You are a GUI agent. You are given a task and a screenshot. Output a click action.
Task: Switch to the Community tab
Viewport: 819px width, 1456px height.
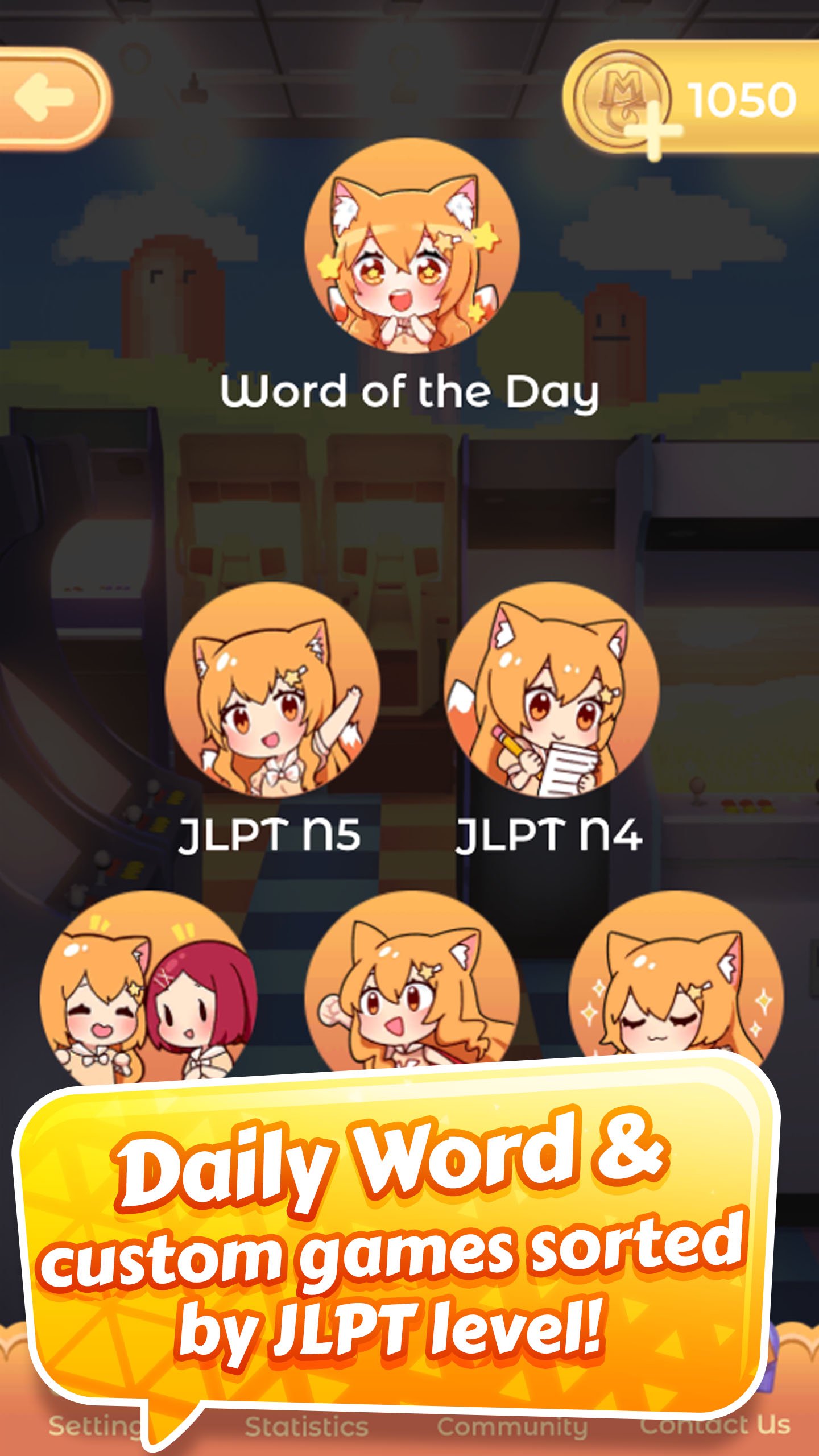(x=512, y=1426)
